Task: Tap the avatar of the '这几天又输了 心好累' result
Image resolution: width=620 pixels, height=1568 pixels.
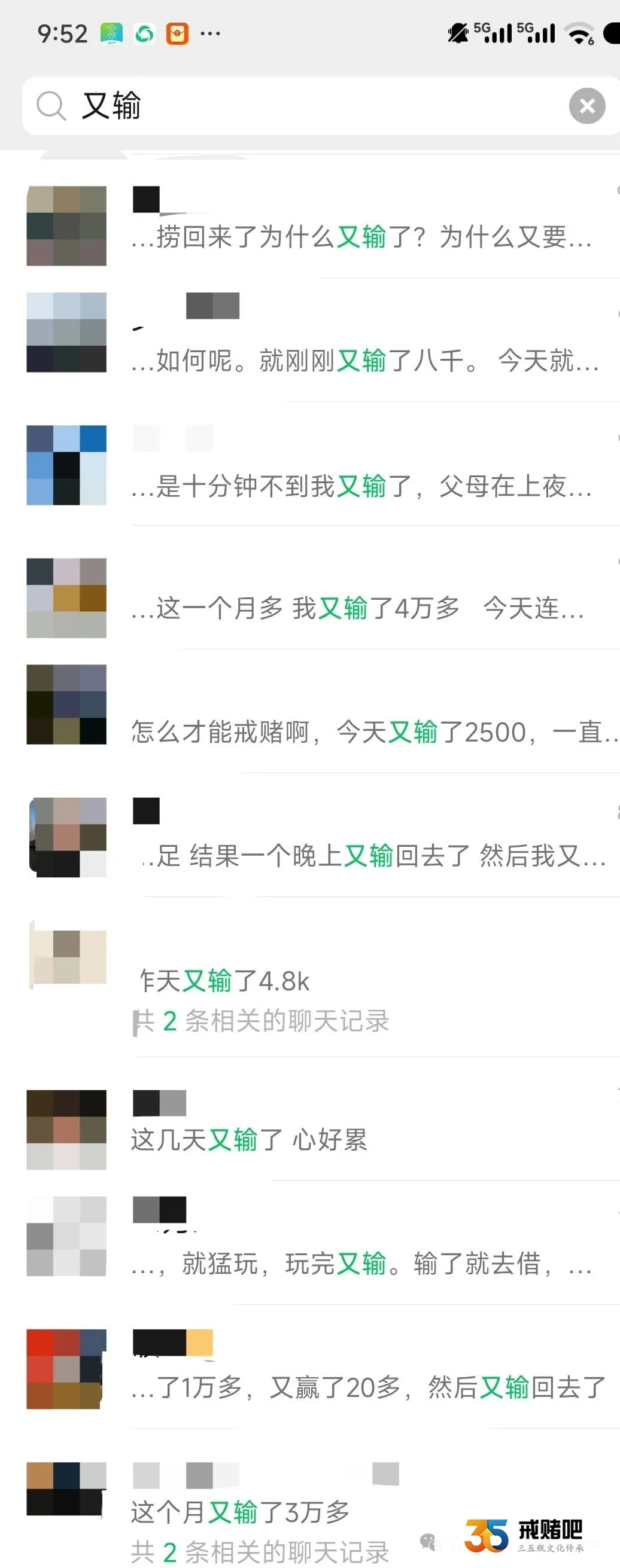Action: click(66, 1131)
